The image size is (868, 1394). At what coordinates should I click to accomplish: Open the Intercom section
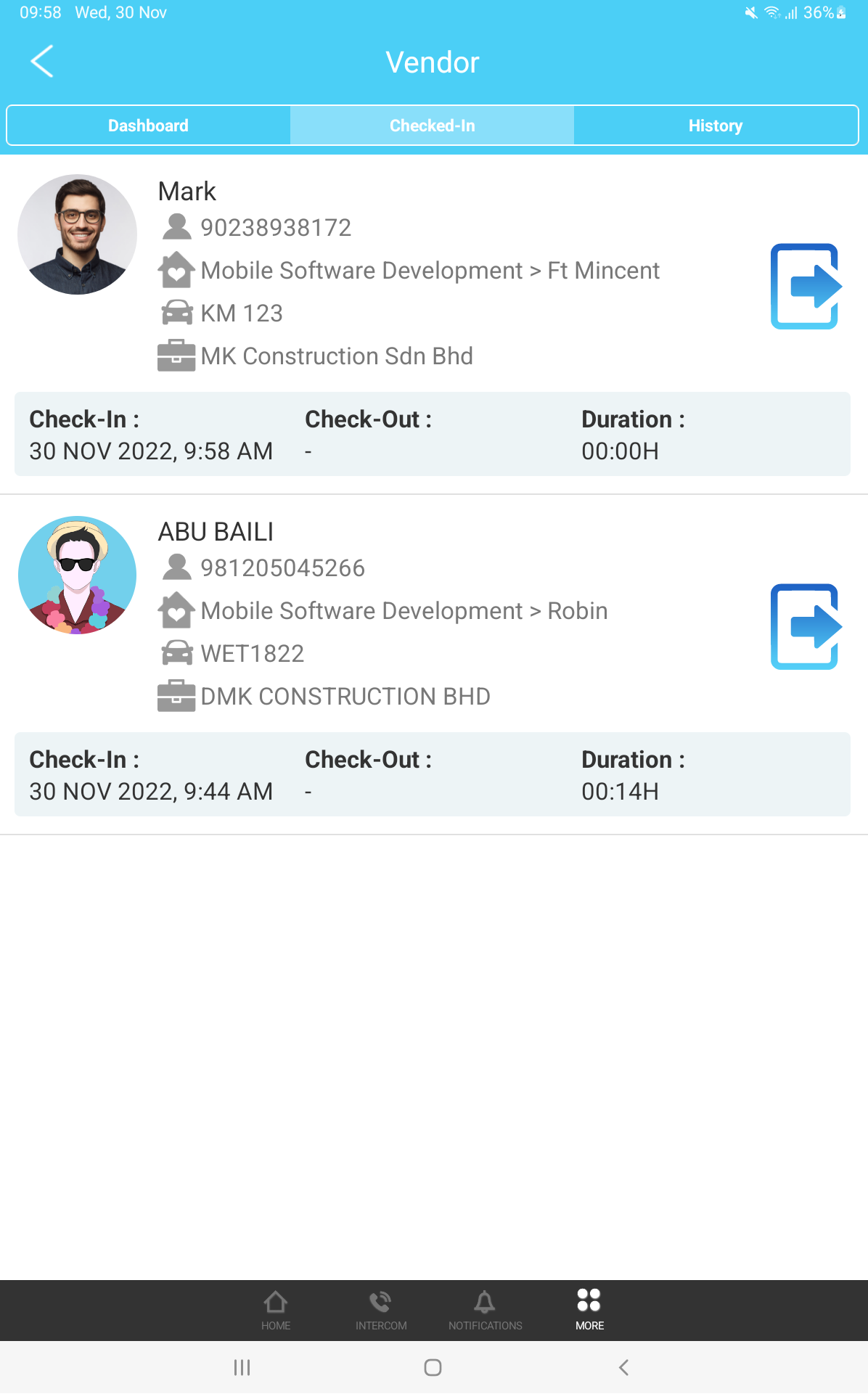(381, 1310)
